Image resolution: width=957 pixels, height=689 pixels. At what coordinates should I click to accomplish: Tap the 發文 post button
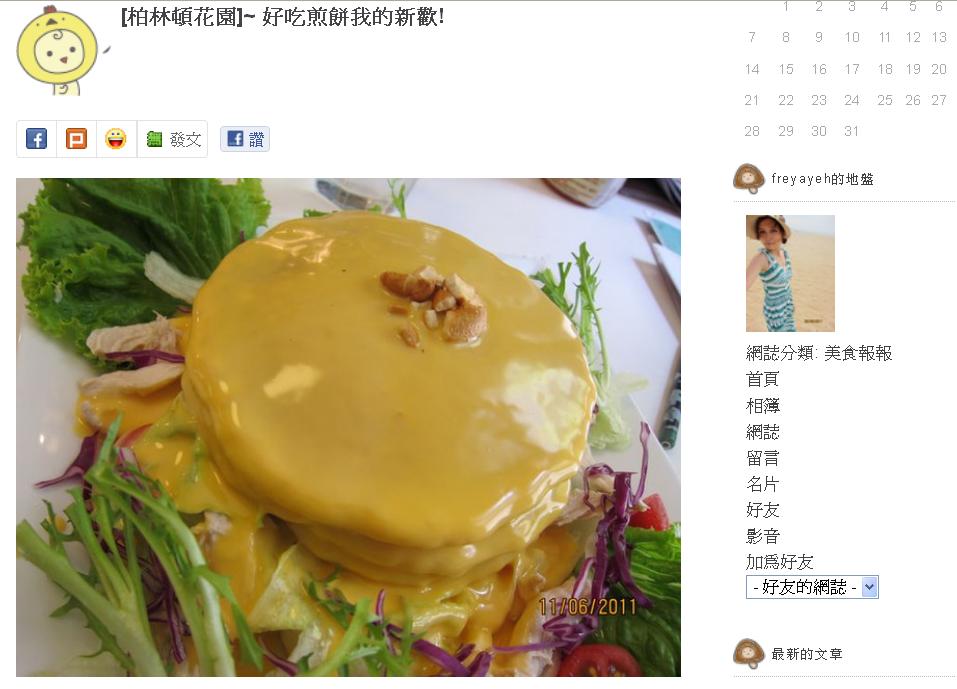point(173,139)
